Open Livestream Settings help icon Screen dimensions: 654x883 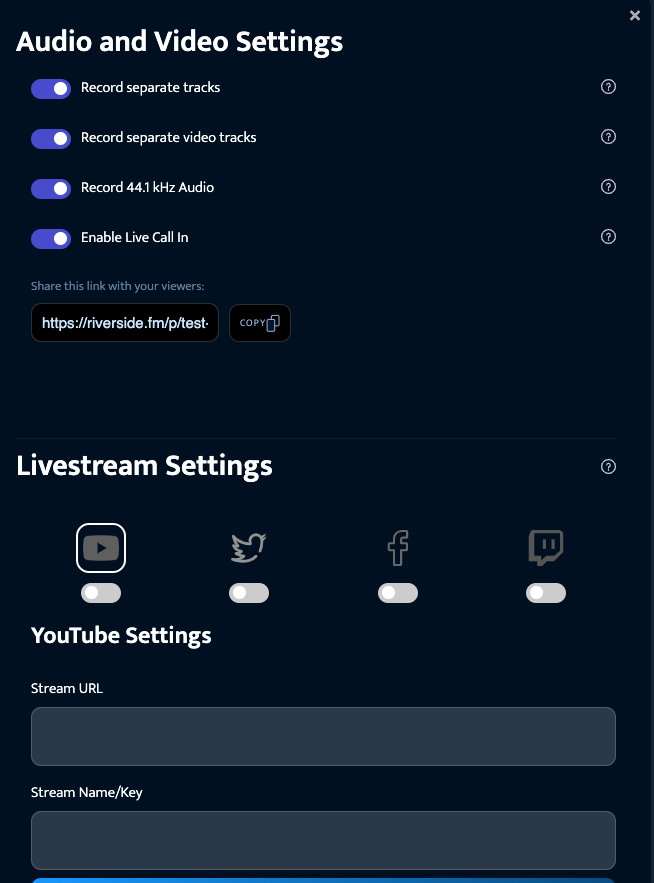608,467
